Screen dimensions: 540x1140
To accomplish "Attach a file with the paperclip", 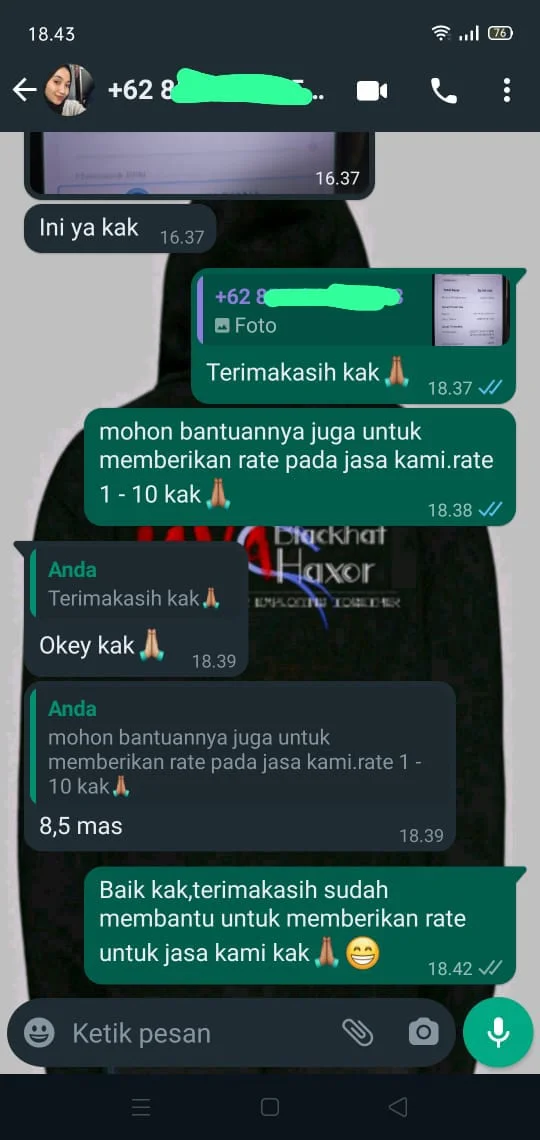I will pos(357,1032).
